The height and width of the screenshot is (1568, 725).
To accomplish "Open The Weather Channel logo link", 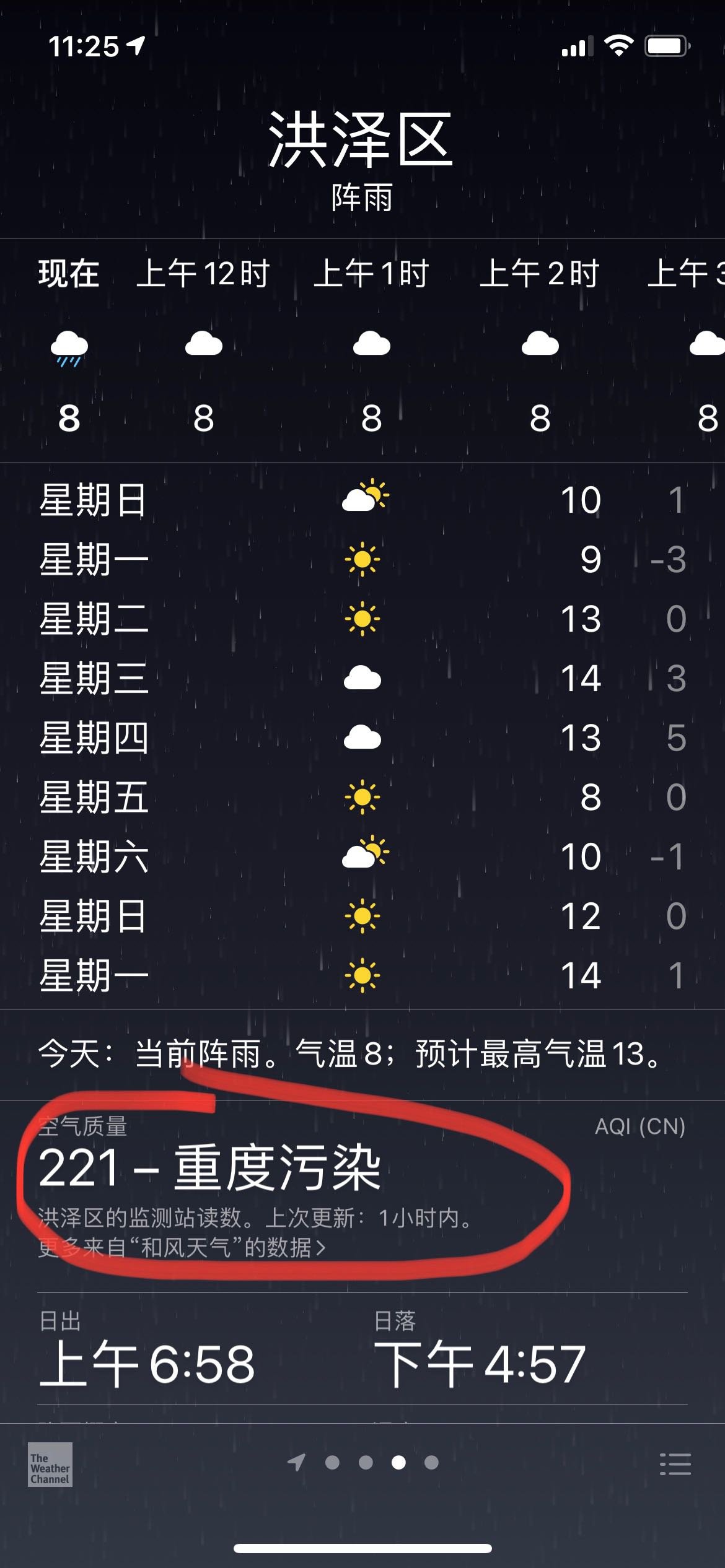I will click(50, 1464).
